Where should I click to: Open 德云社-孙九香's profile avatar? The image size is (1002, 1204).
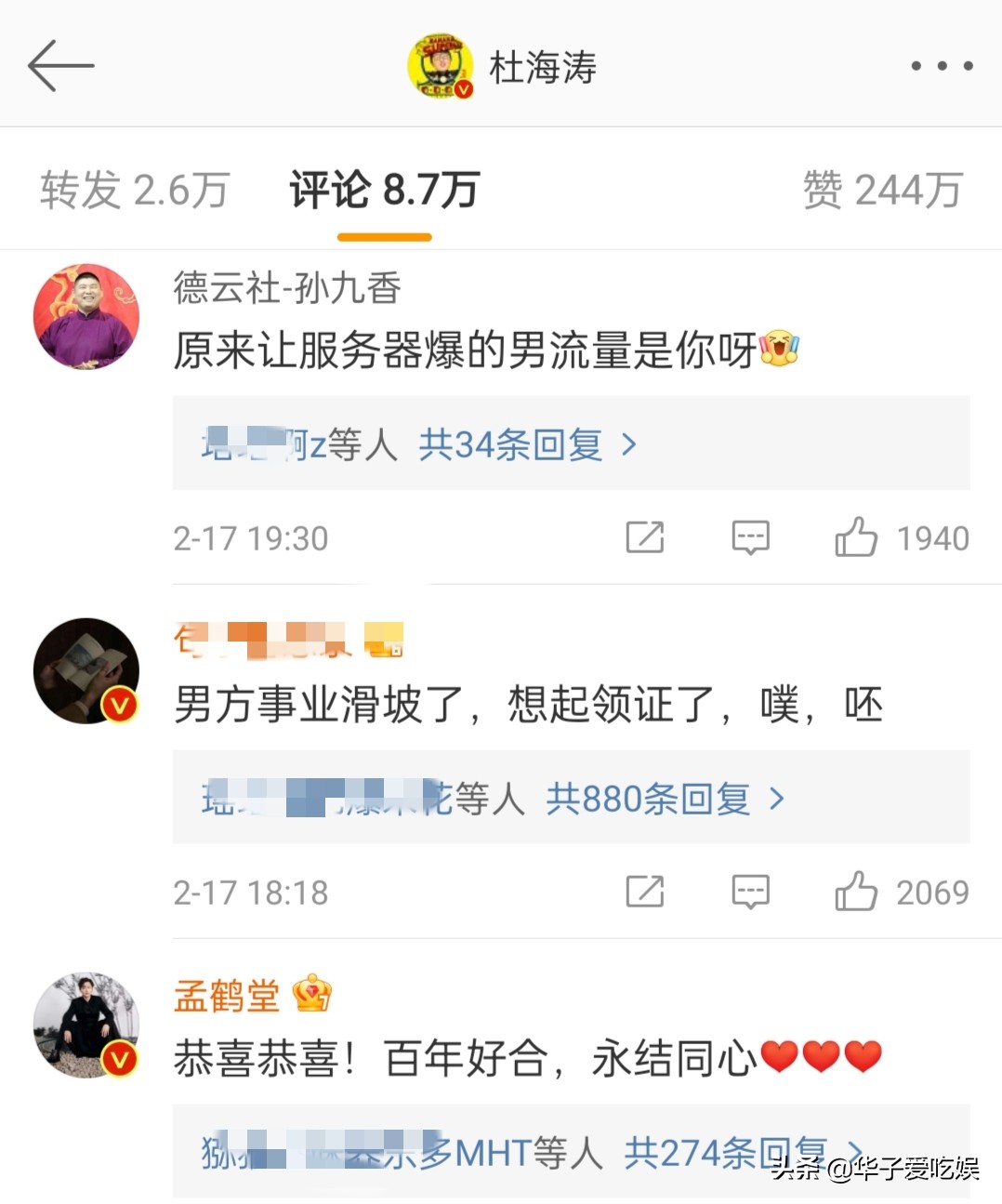[x=86, y=317]
